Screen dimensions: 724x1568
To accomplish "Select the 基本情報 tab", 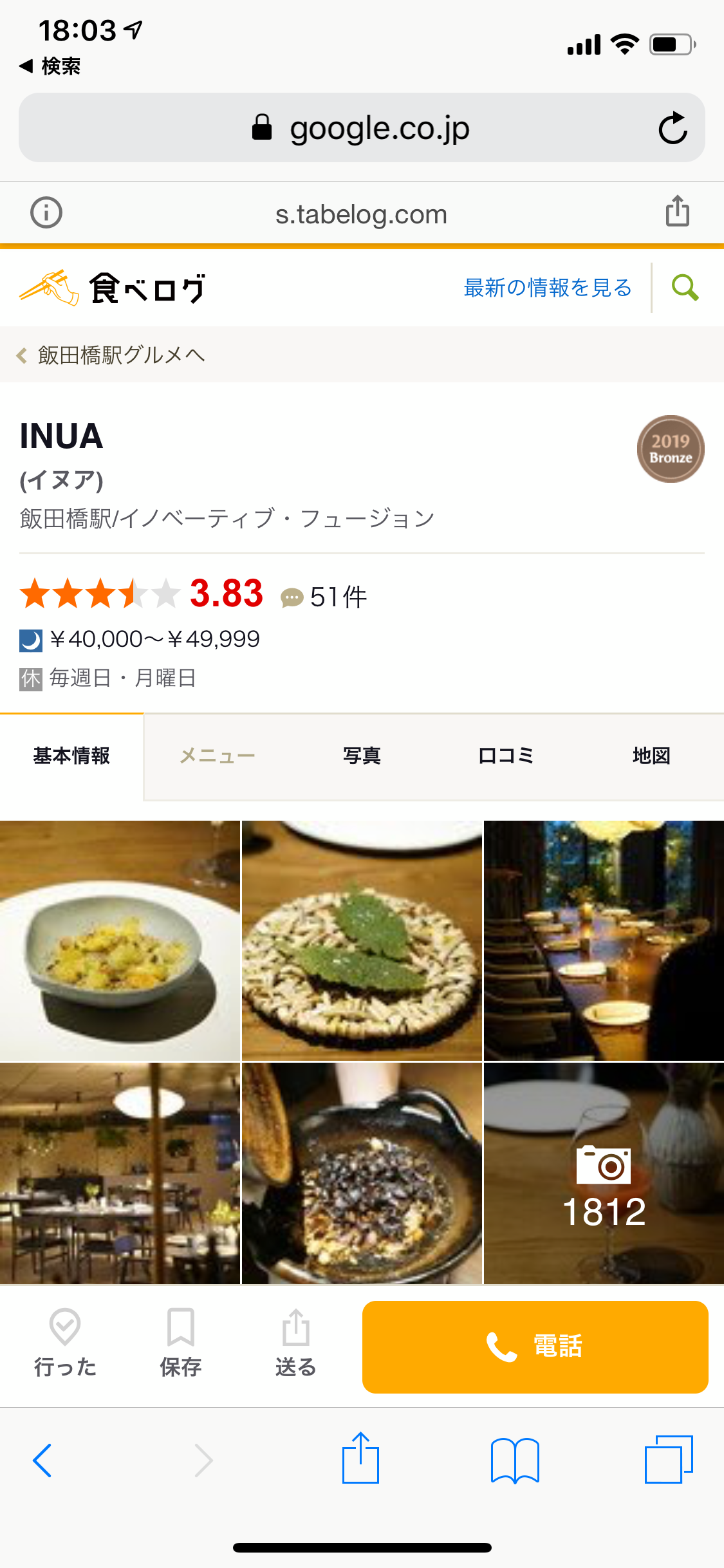I will click(71, 756).
